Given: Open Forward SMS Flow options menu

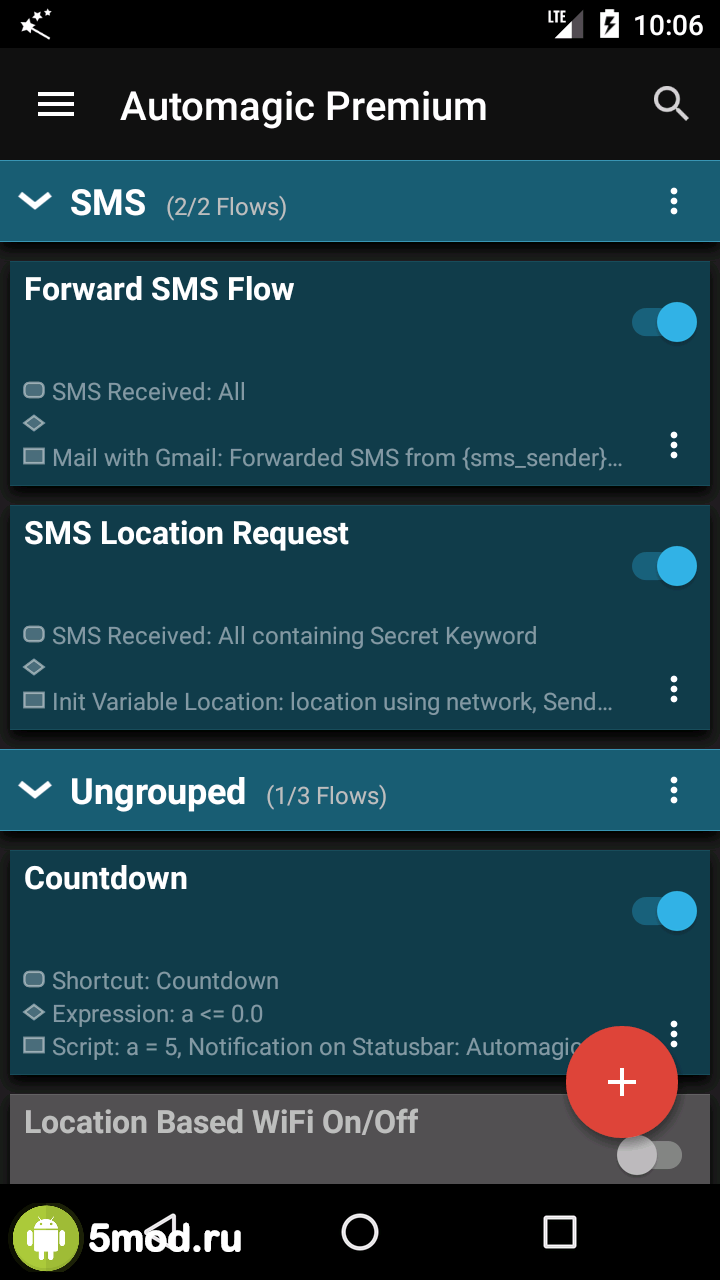Looking at the screenshot, I should 674,445.
